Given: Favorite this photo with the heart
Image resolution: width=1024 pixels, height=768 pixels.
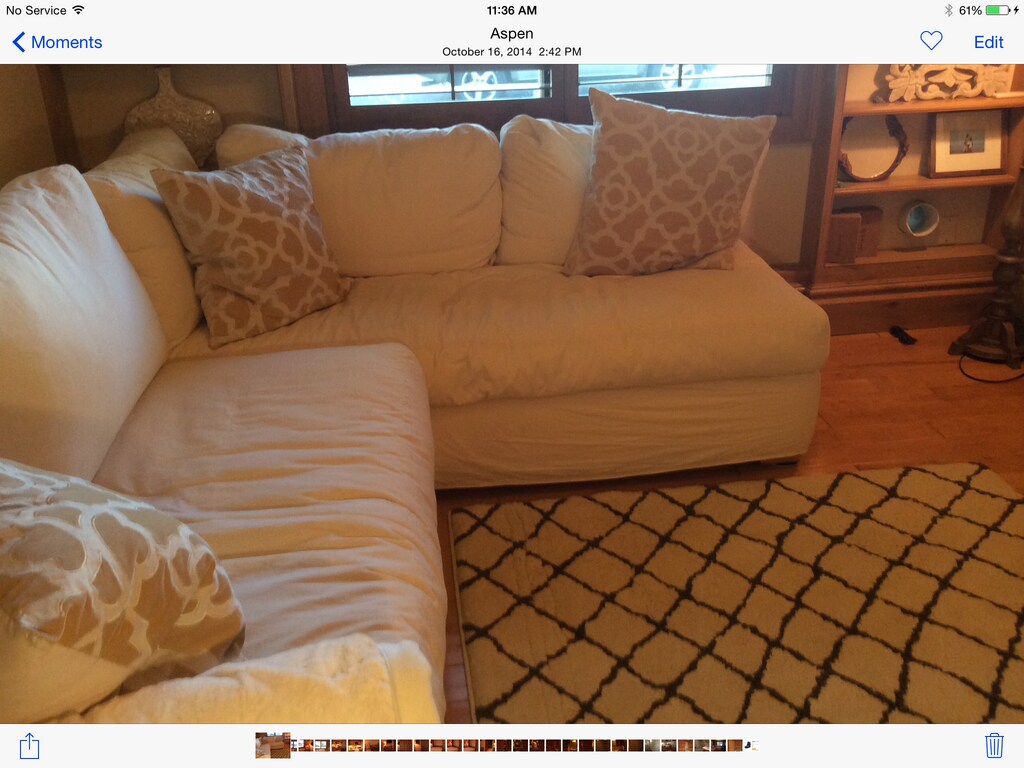Looking at the screenshot, I should tap(931, 41).
